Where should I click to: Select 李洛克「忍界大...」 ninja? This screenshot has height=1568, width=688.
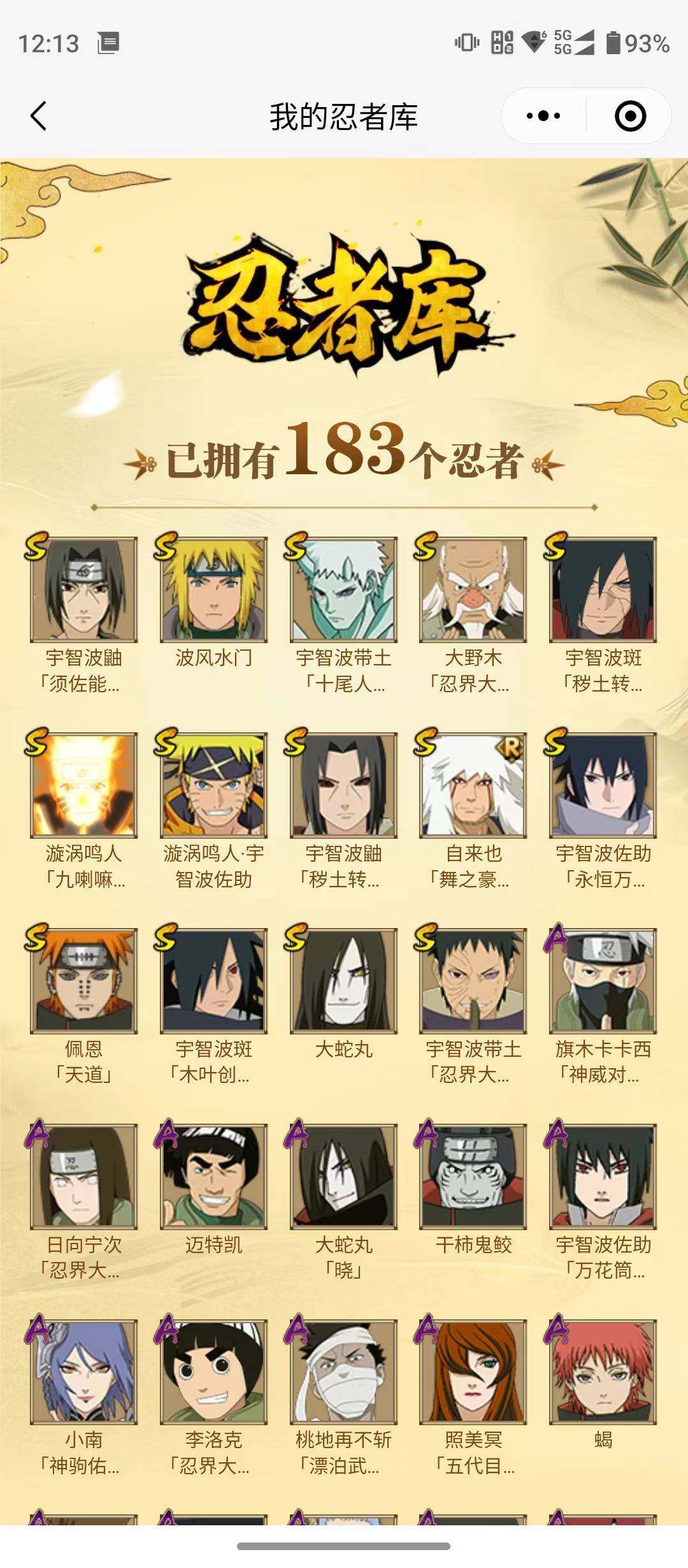coord(213,1372)
